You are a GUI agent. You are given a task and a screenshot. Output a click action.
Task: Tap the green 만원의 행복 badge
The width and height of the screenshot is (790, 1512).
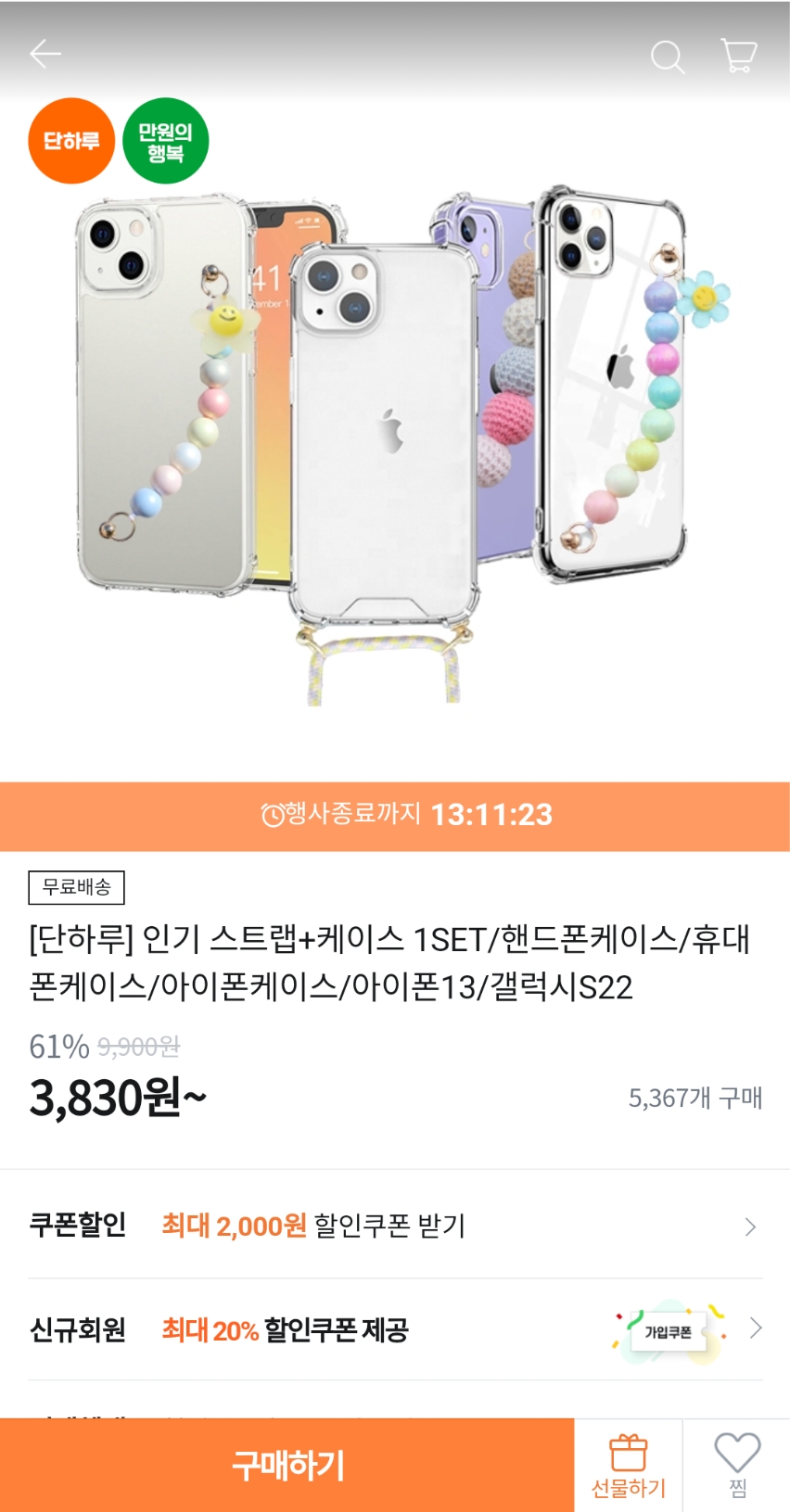(x=165, y=139)
